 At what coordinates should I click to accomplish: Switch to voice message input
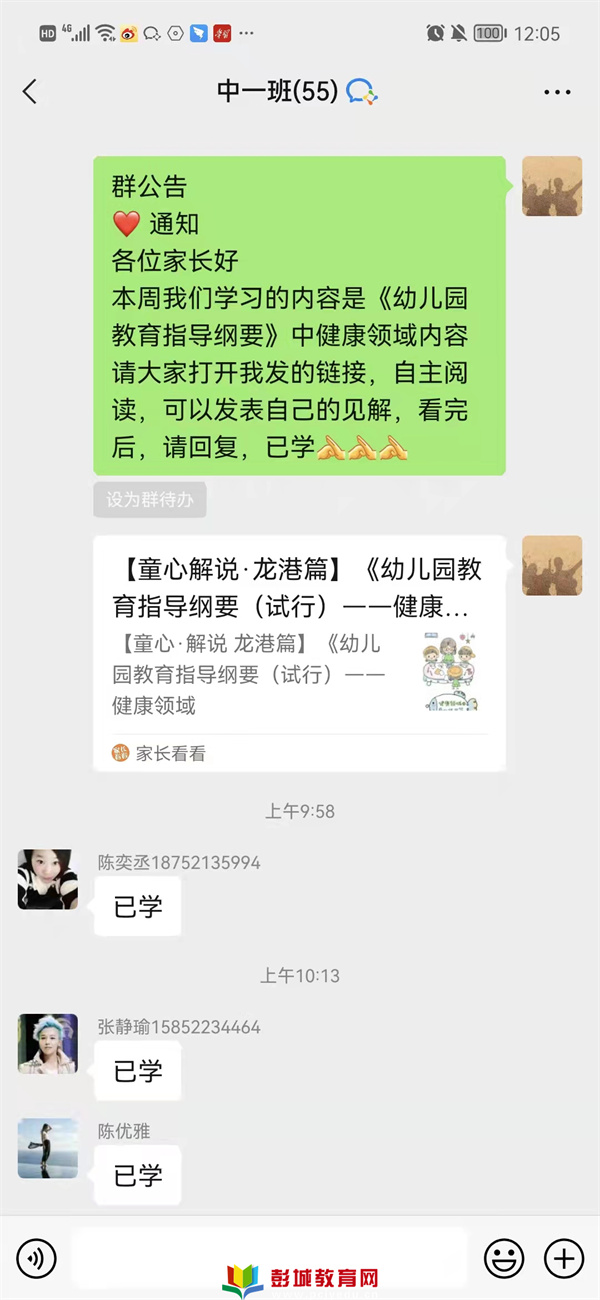37,1257
